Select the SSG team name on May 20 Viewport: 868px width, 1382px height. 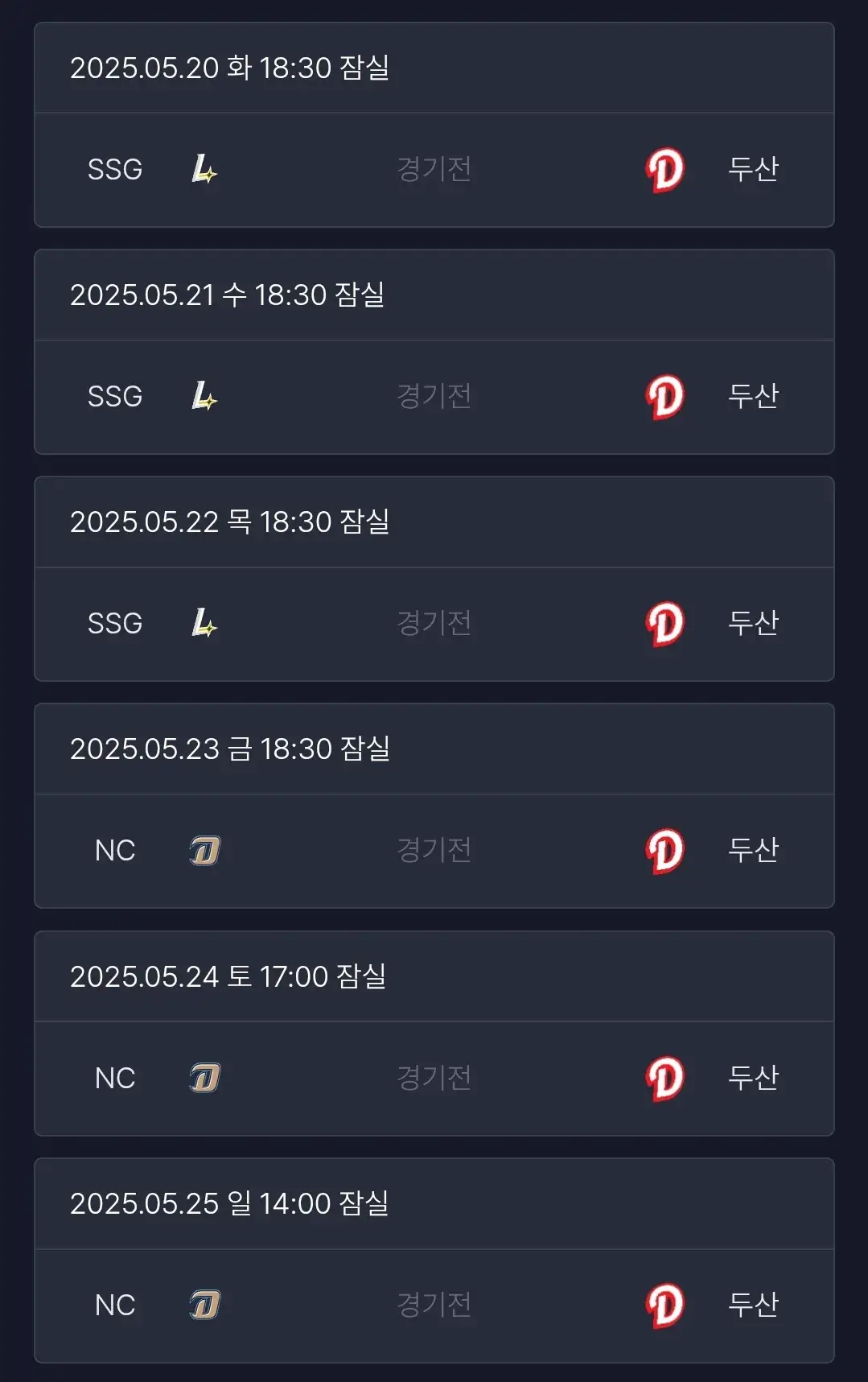tap(115, 169)
